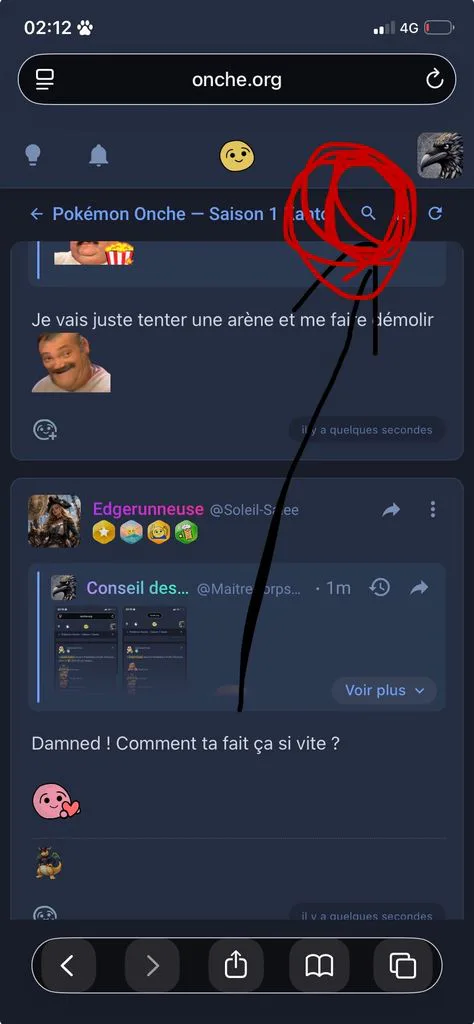Go back from the Pokémon Onche topic
The height and width of the screenshot is (1024, 474).
point(37,214)
